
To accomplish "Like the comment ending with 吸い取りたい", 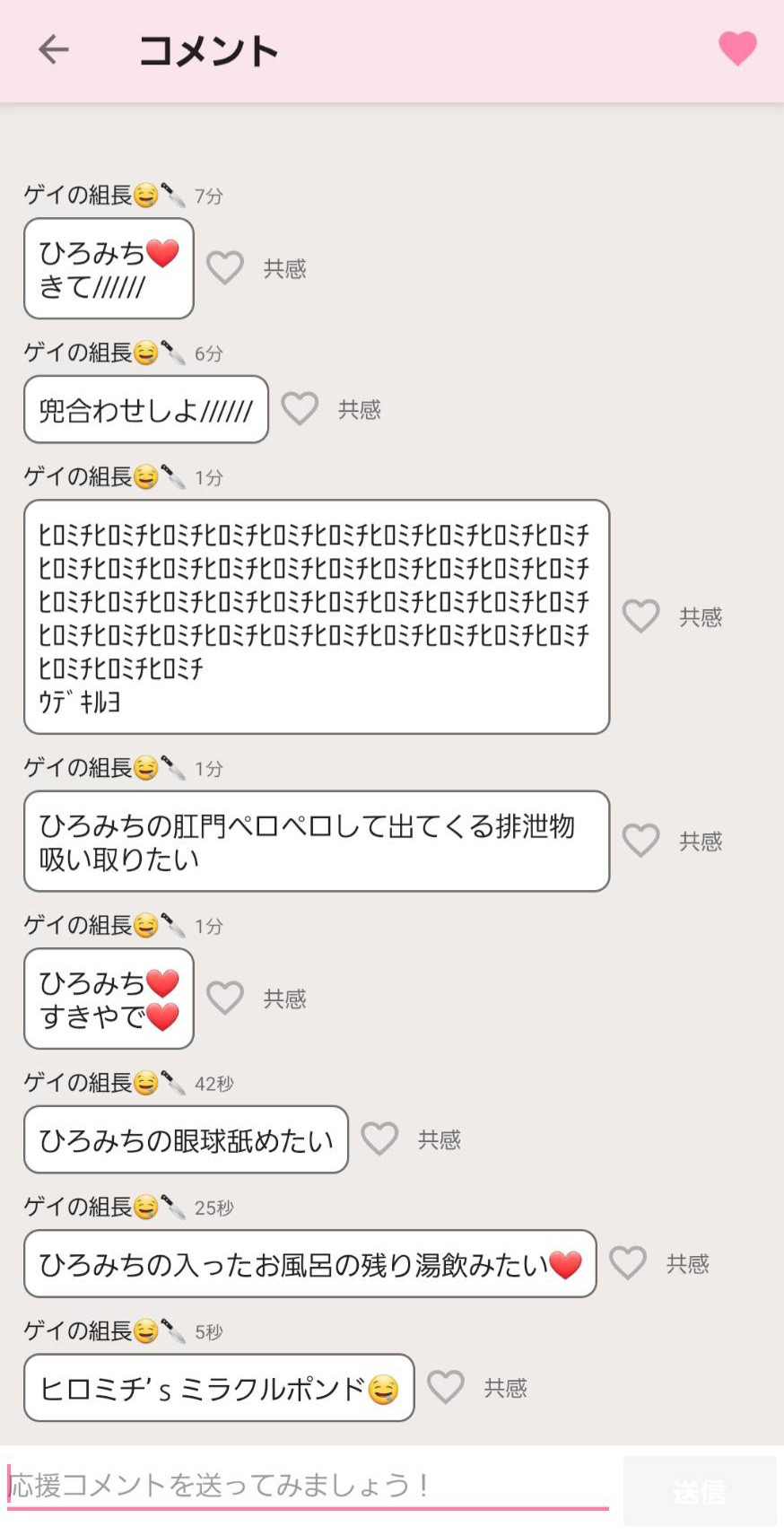I will 640,840.
